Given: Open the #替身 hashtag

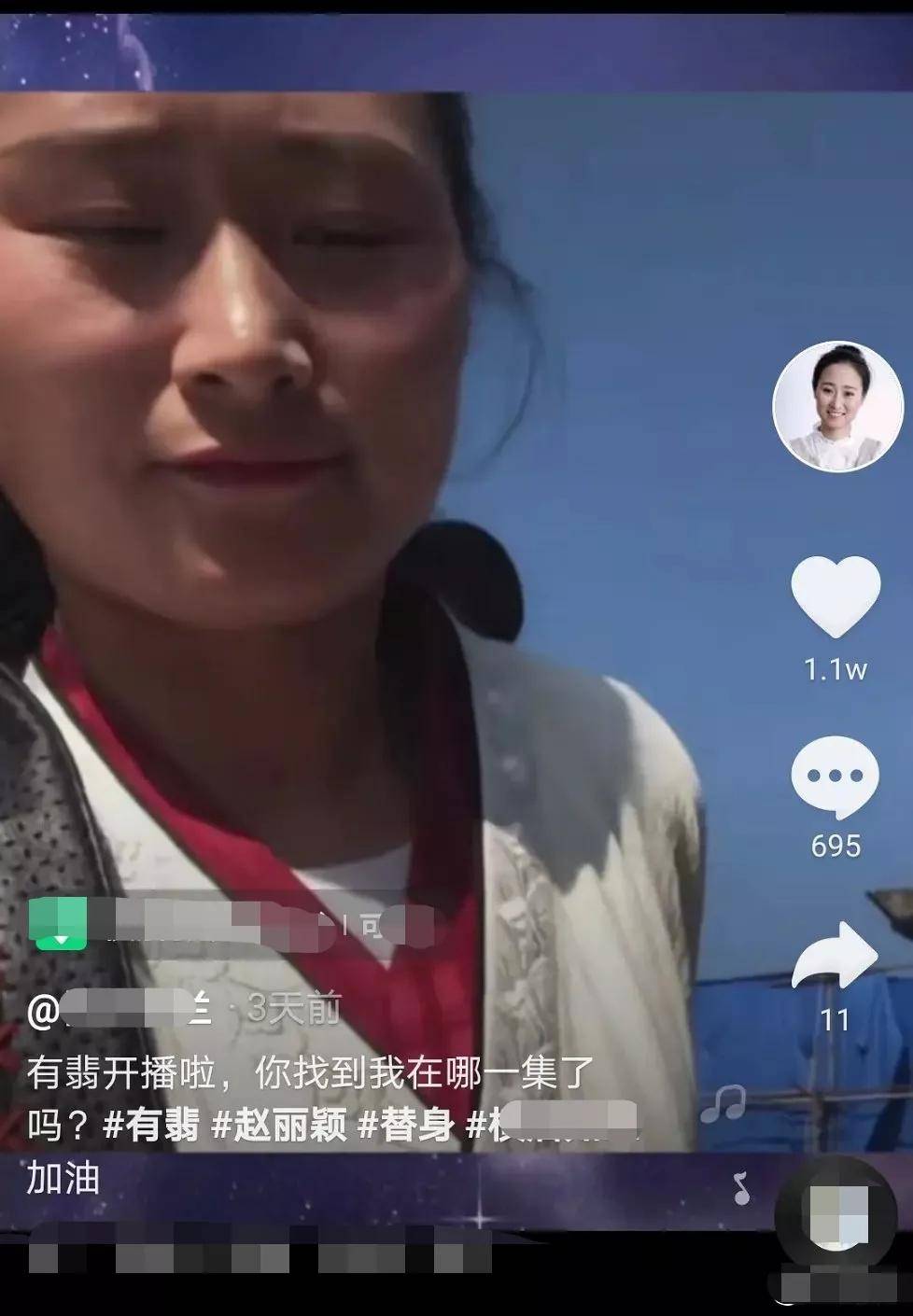Looking at the screenshot, I should pyautogui.click(x=405, y=1126).
